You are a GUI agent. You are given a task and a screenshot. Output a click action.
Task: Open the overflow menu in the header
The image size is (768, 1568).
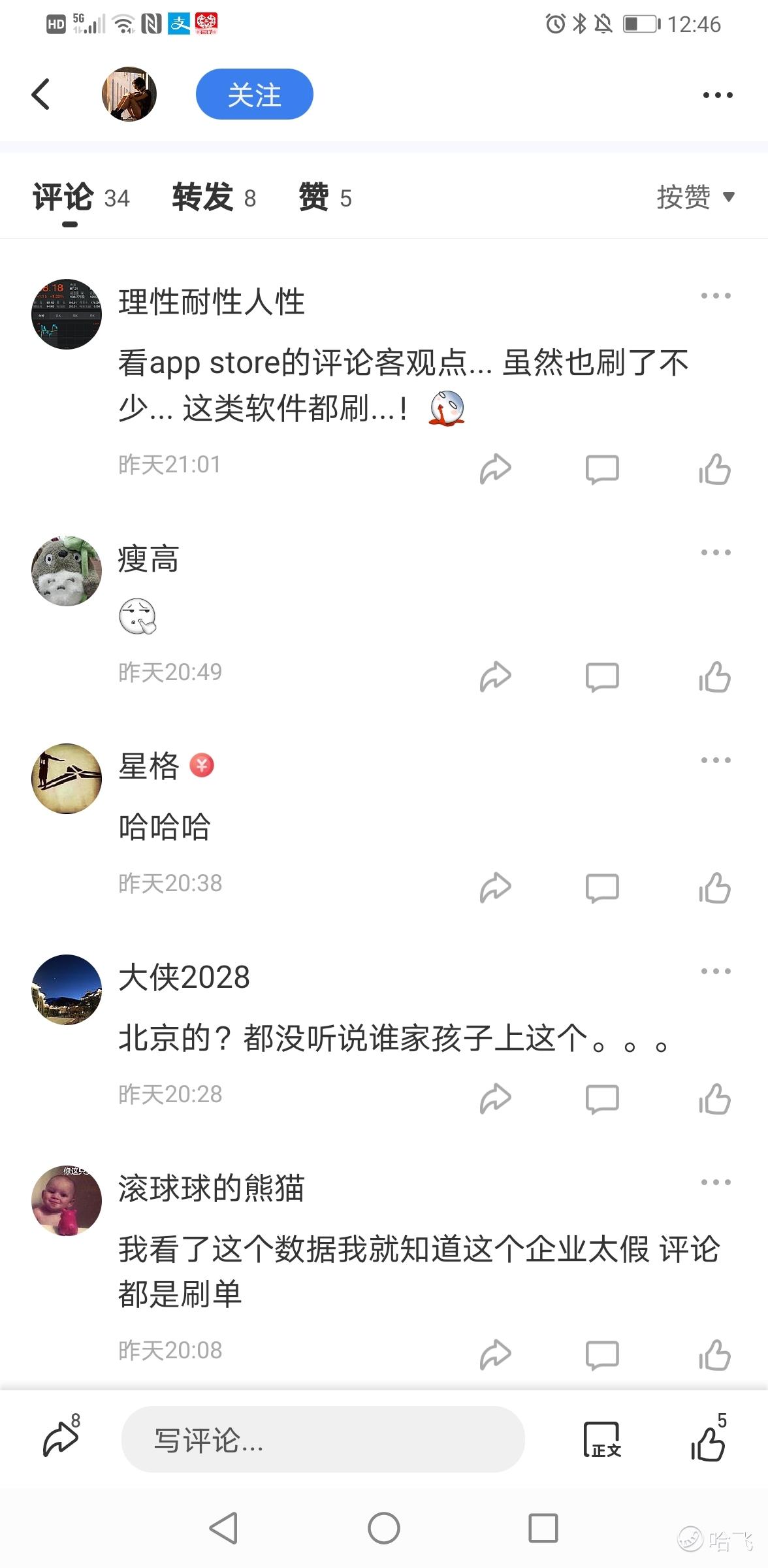click(x=717, y=95)
